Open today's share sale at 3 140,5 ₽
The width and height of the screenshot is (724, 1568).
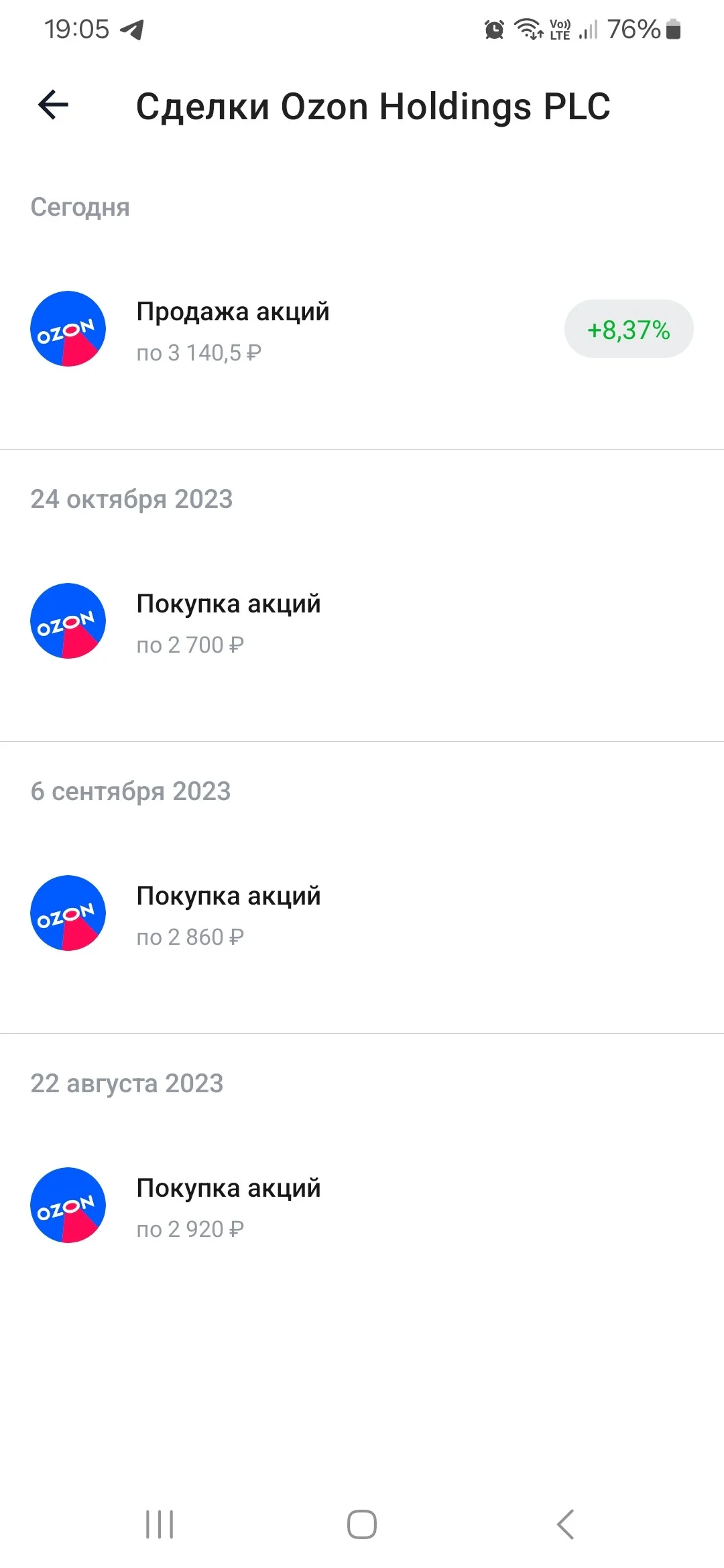click(x=362, y=329)
